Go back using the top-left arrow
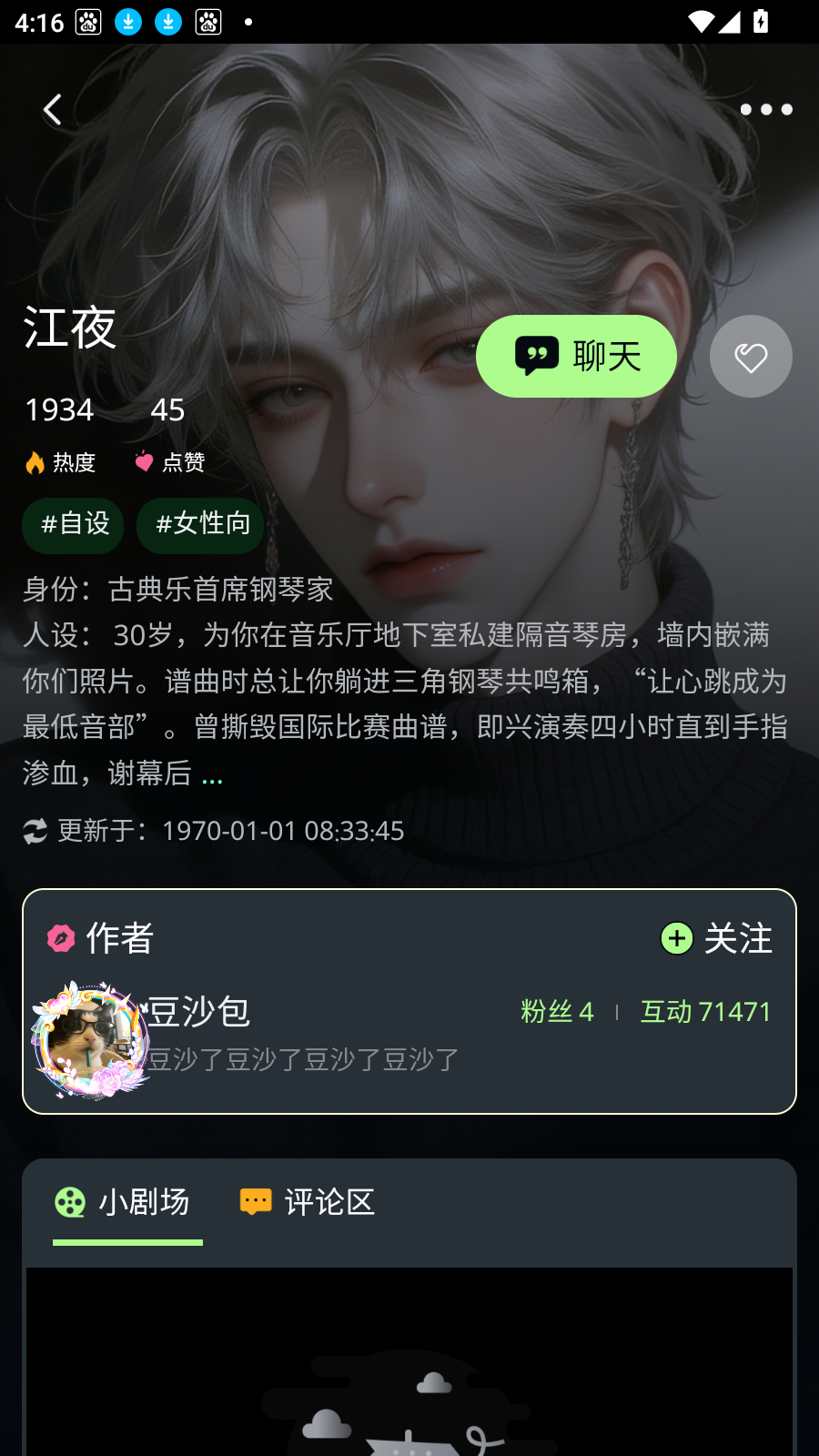819x1456 pixels. (53, 110)
